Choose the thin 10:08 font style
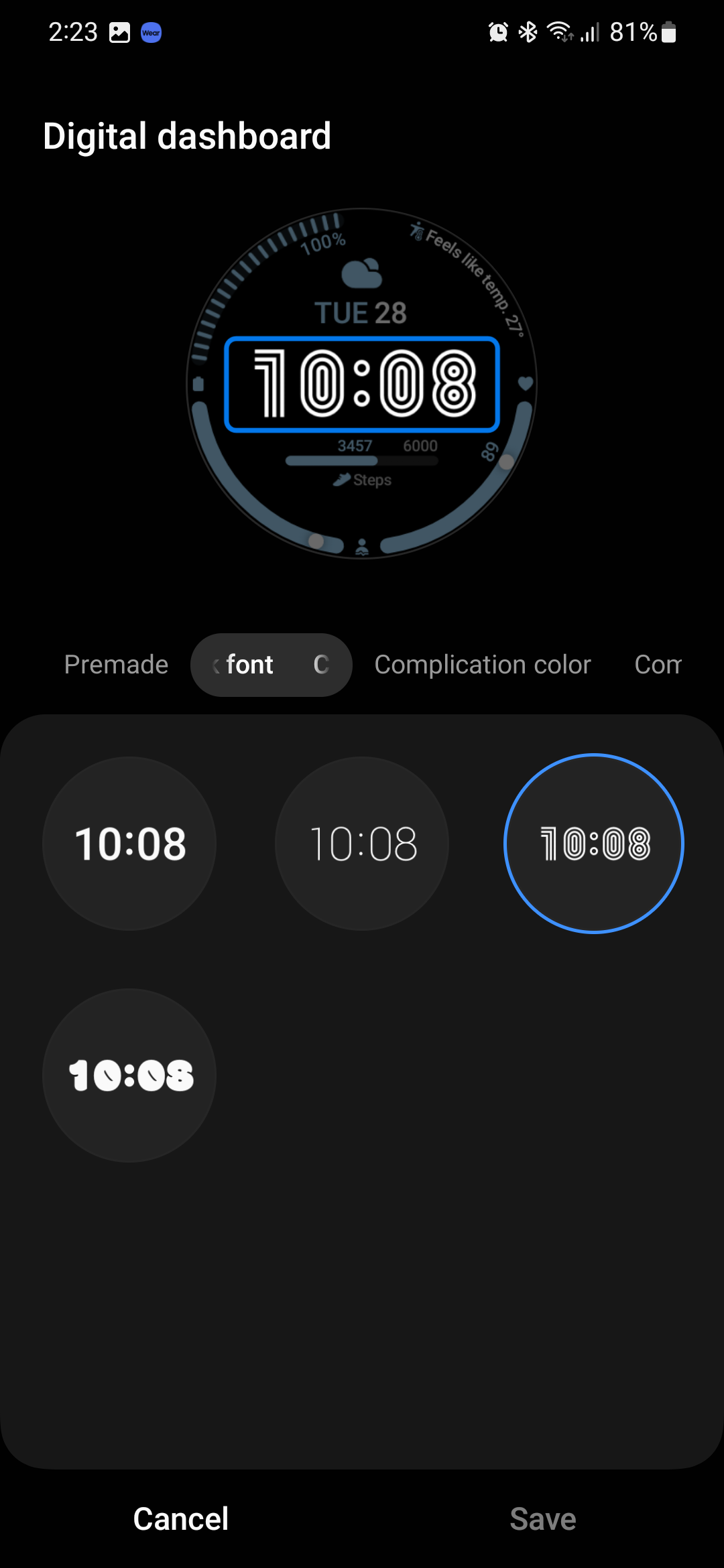The height and width of the screenshot is (1568, 724). tap(362, 844)
